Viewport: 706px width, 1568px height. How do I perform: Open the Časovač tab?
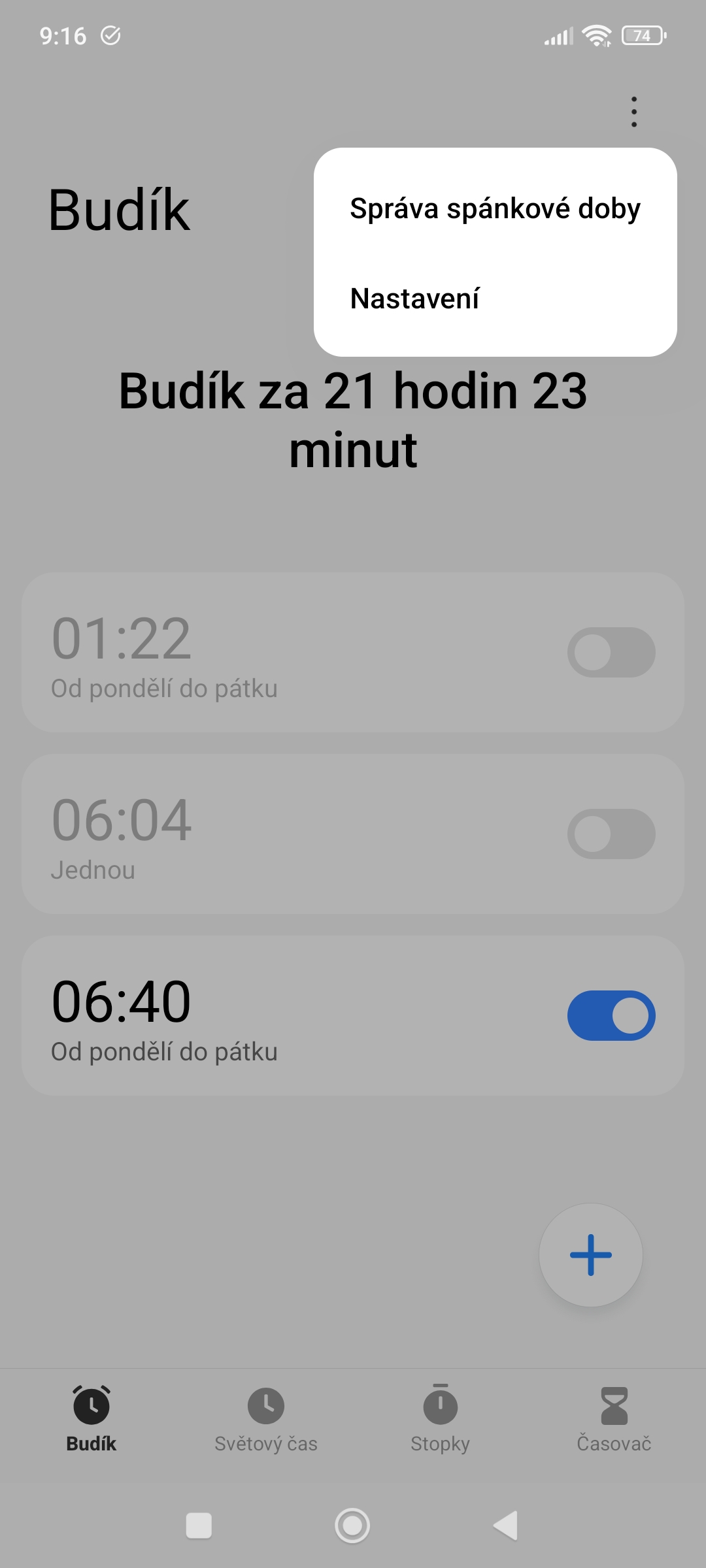pos(614,1418)
